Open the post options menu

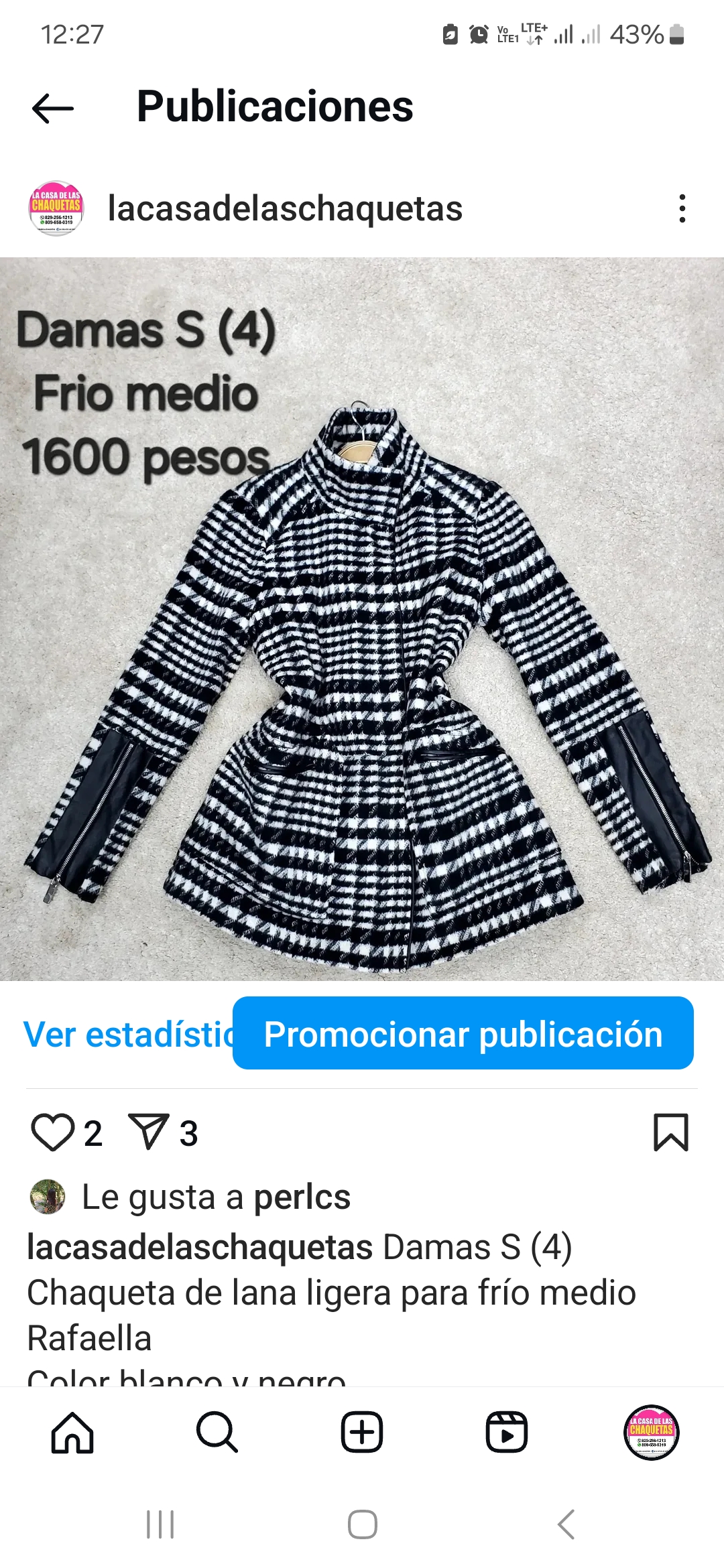pyautogui.click(x=682, y=208)
